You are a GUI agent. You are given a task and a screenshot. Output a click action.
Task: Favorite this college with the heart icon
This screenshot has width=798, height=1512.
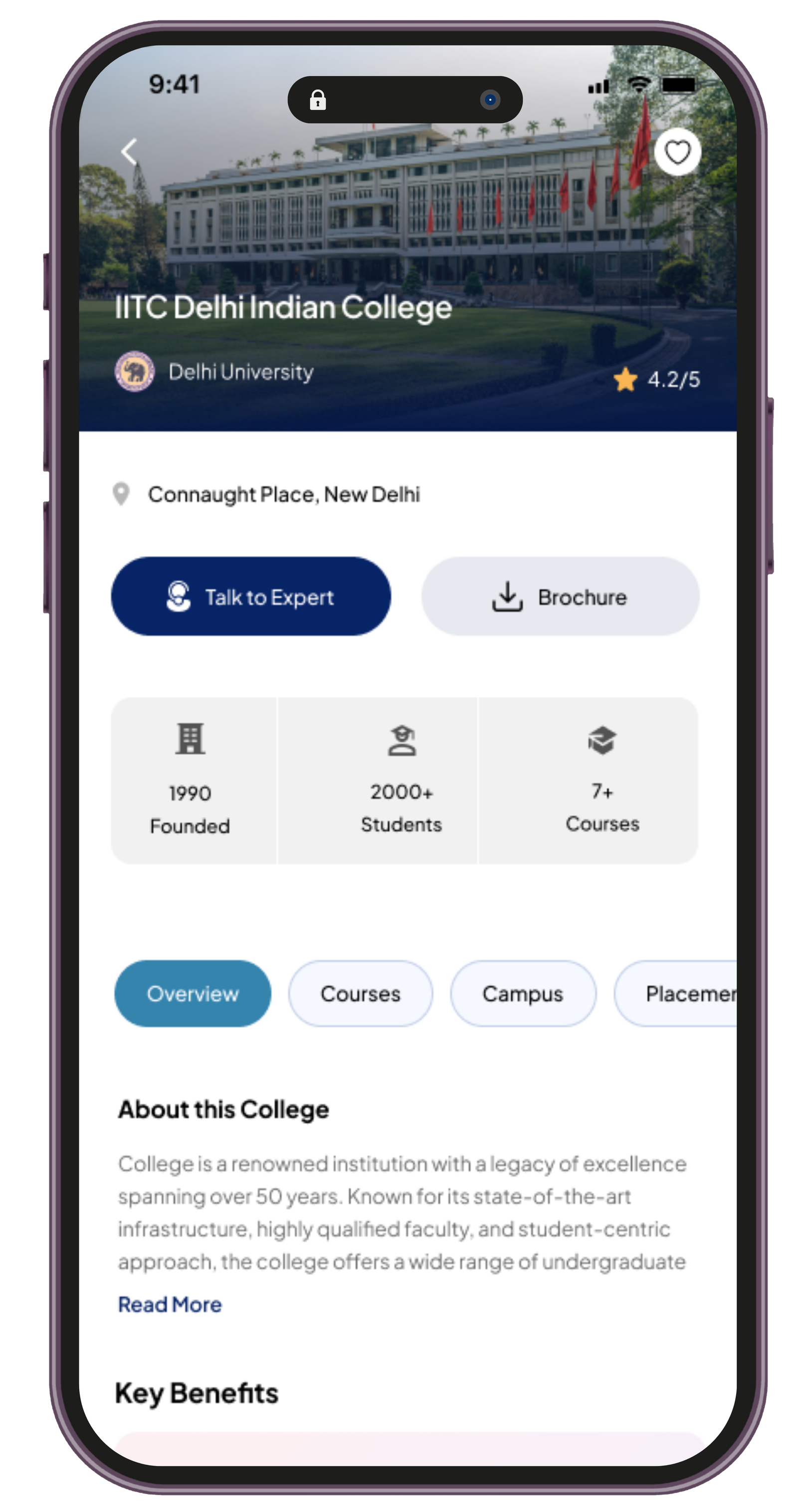pyautogui.click(x=677, y=152)
